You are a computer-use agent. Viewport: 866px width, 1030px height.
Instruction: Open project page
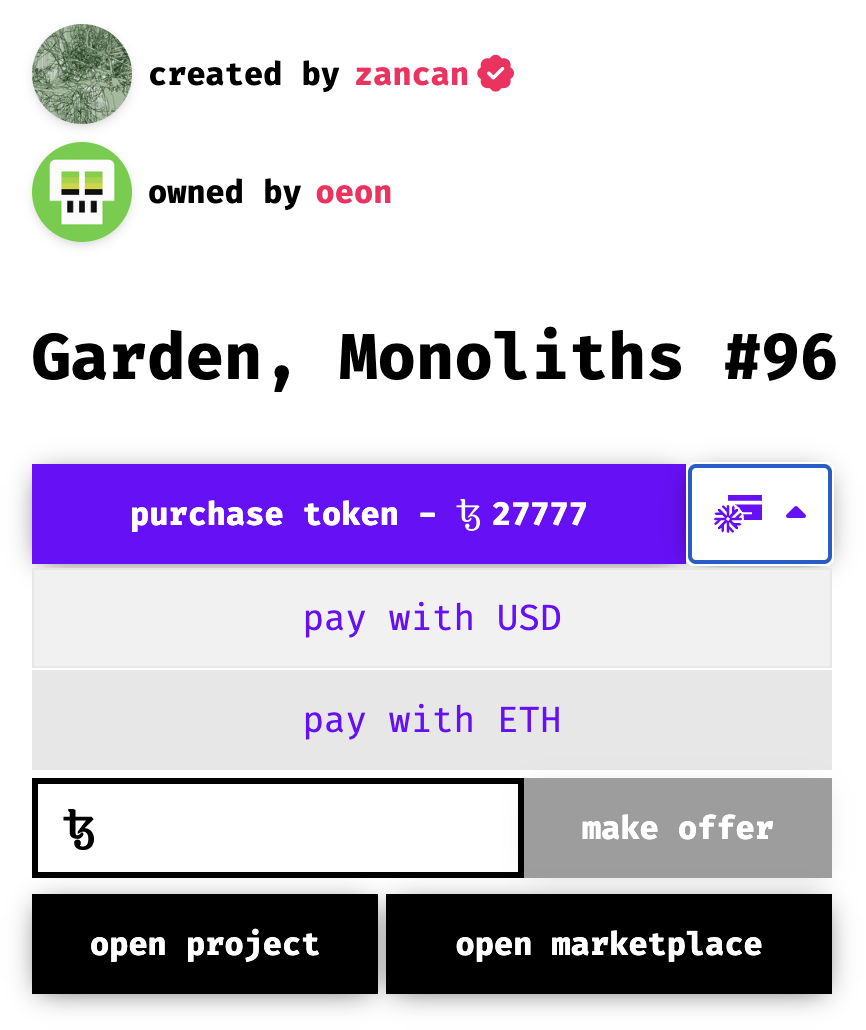tap(205, 944)
